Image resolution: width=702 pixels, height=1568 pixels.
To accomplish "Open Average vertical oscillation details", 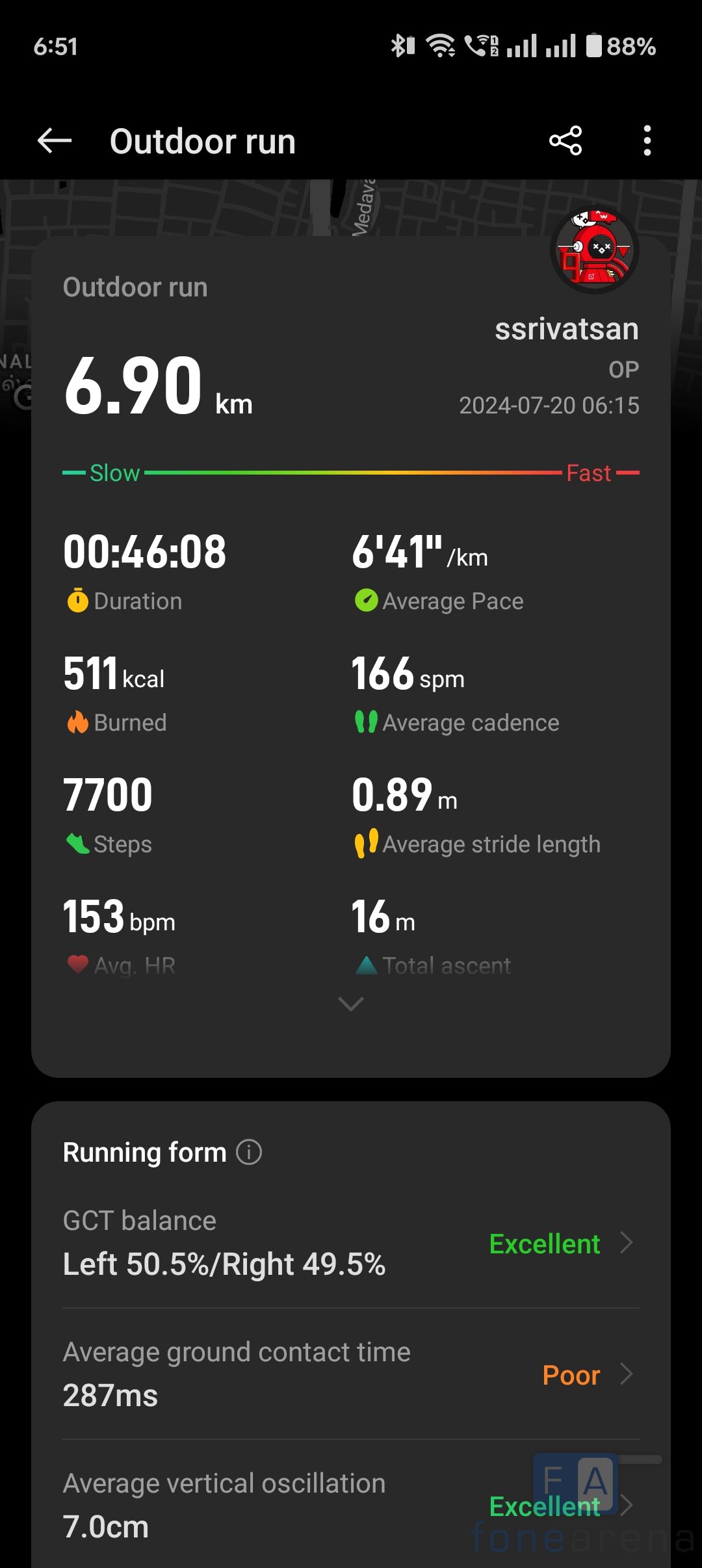I will pyautogui.click(x=351, y=1505).
